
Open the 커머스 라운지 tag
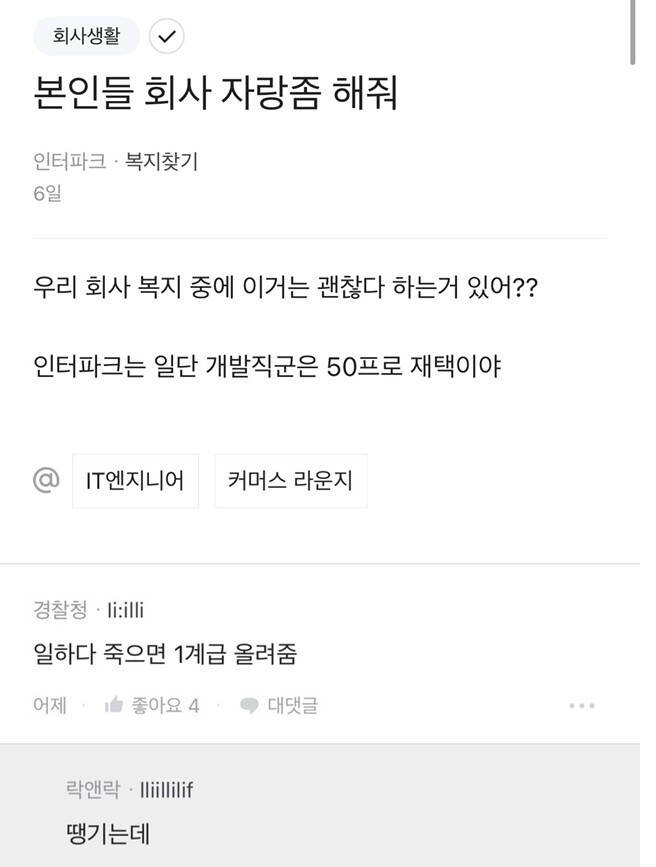pyautogui.click(x=290, y=481)
